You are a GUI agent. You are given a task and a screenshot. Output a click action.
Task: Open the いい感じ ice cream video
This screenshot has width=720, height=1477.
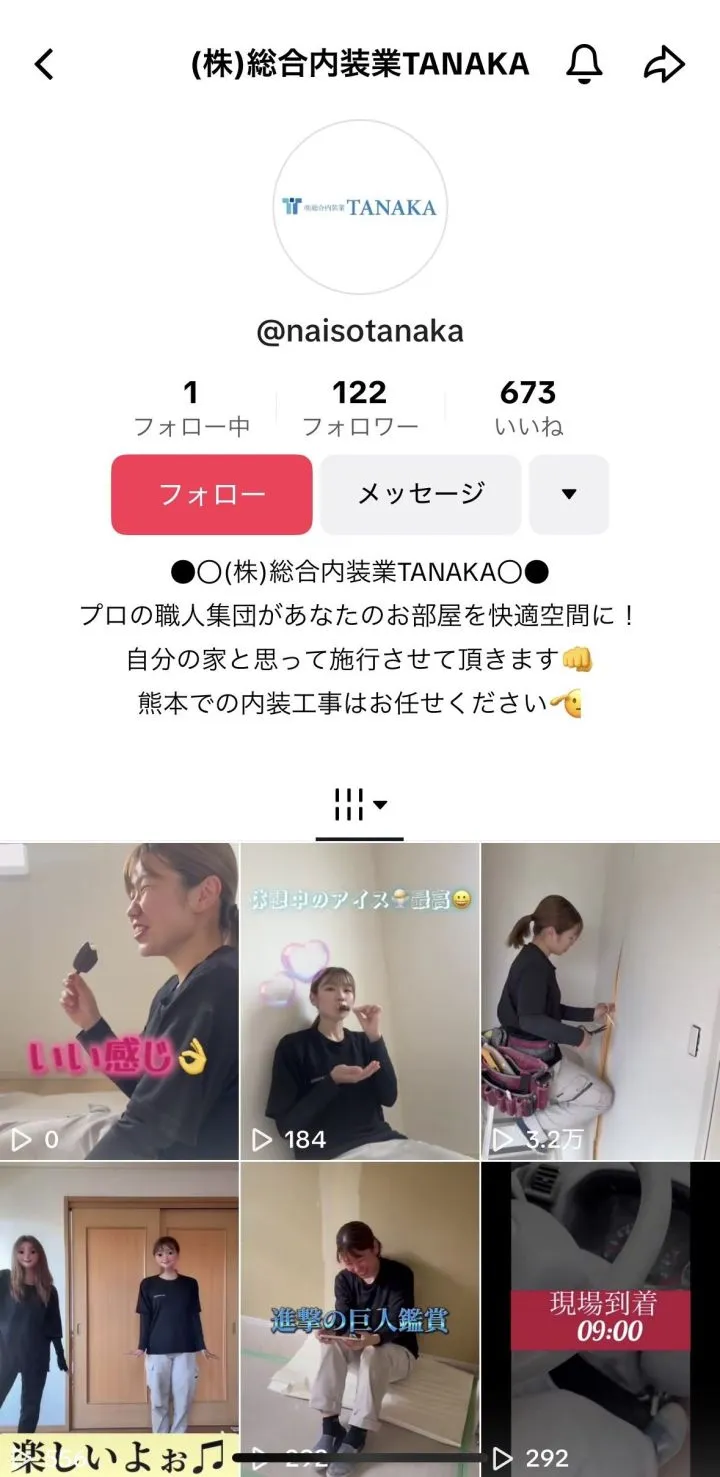pyautogui.click(x=119, y=1000)
